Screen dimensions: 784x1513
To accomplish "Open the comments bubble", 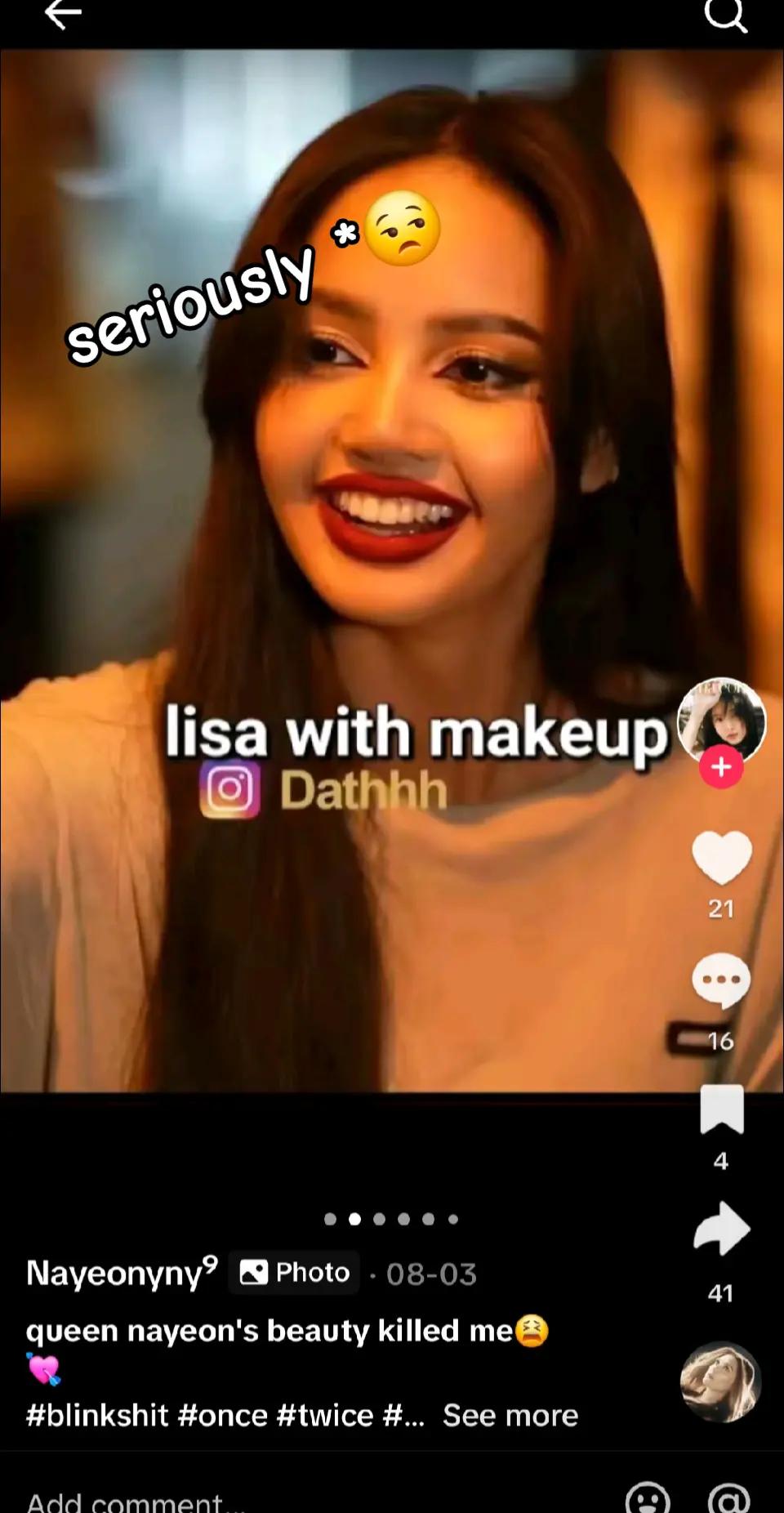I will coord(721,980).
